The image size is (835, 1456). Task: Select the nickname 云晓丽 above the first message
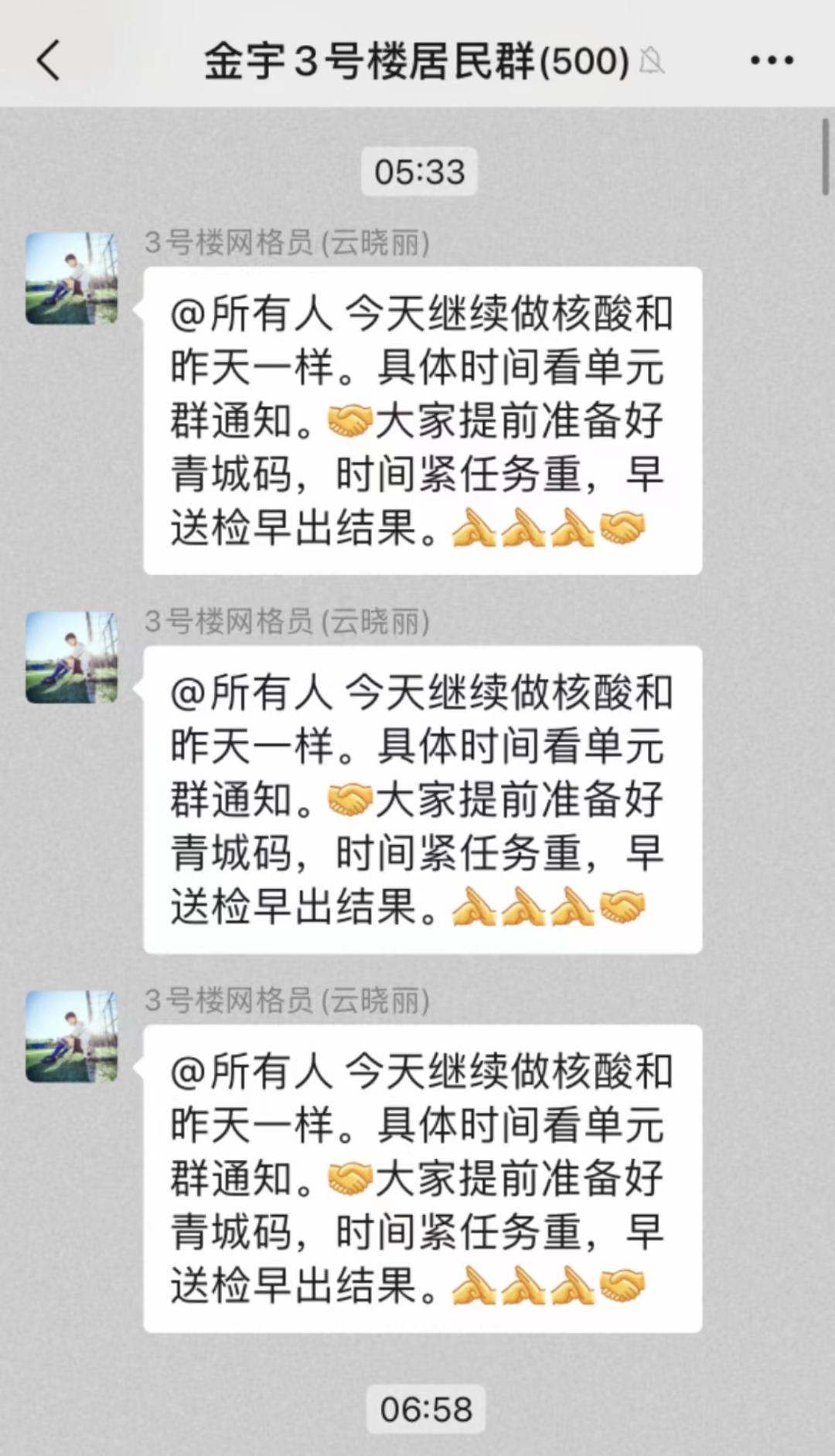coord(375,242)
